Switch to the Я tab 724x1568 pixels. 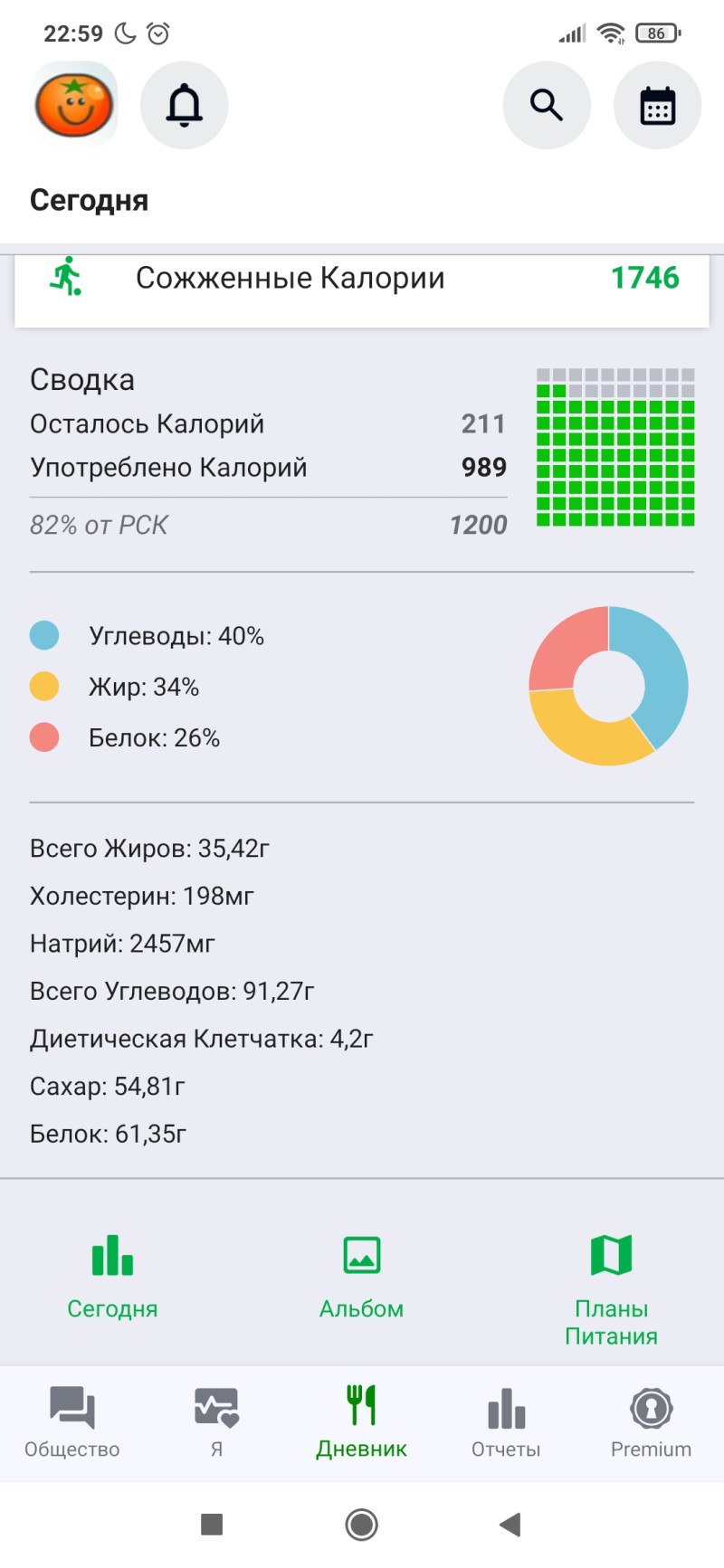click(x=216, y=1422)
